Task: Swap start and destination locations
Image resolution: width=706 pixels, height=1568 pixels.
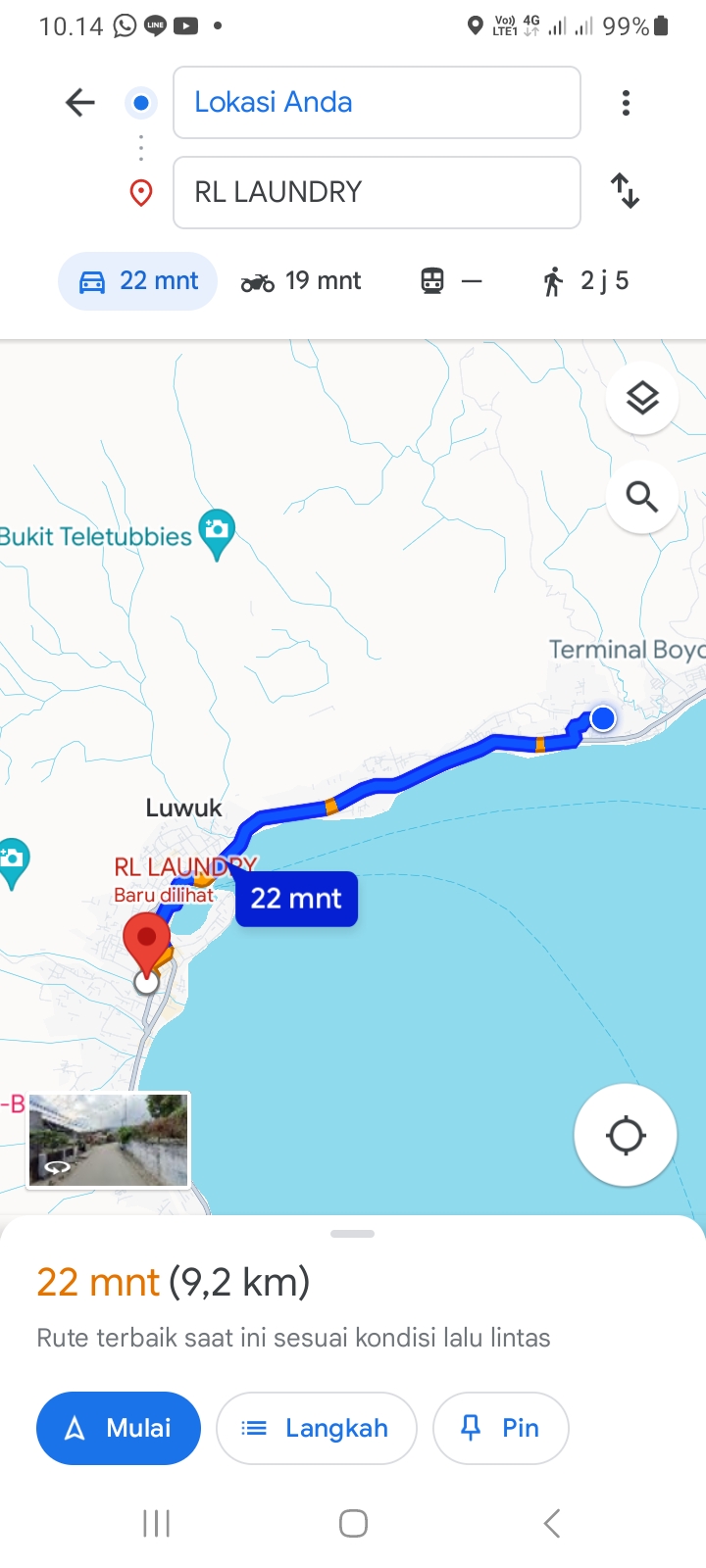Action: pos(626,190)
